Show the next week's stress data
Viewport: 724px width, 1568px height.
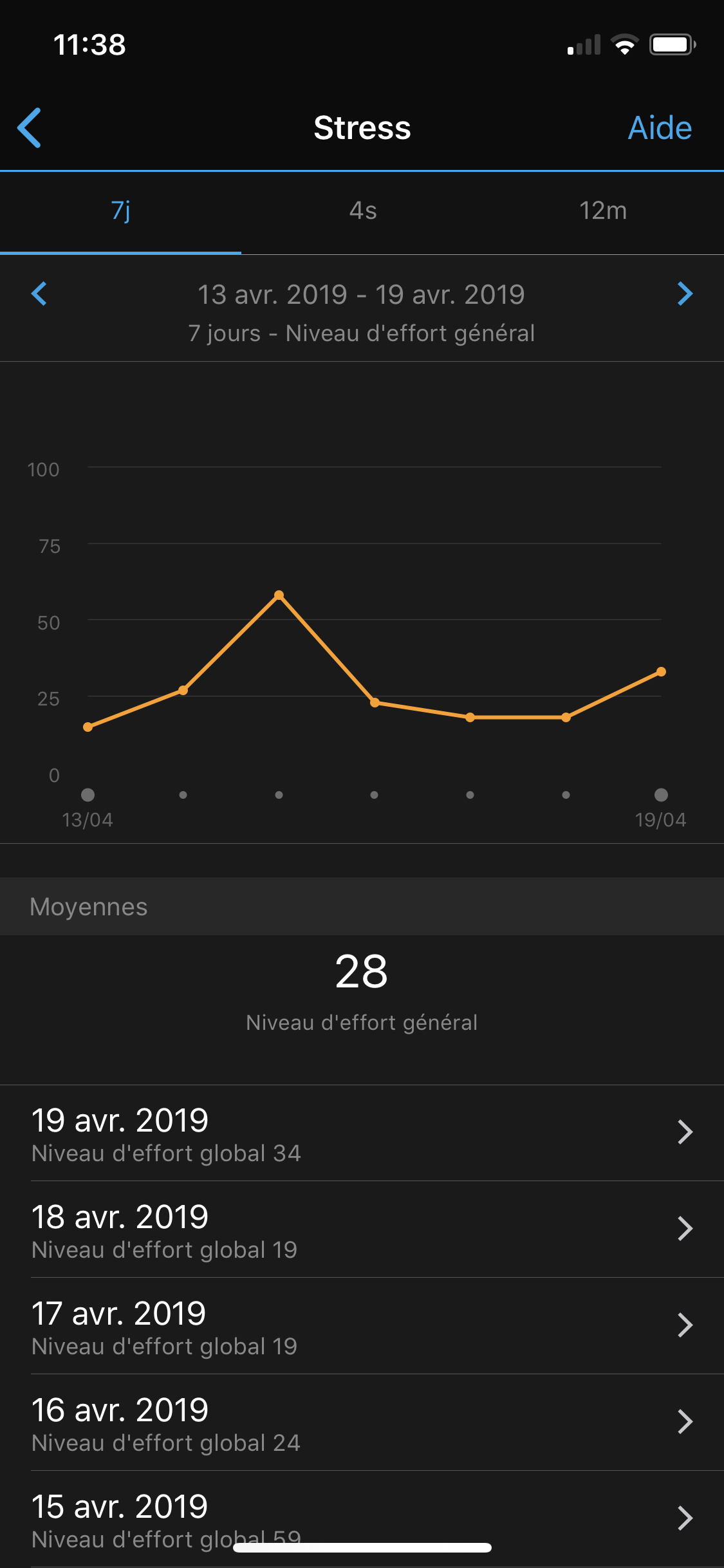point(685,294)
